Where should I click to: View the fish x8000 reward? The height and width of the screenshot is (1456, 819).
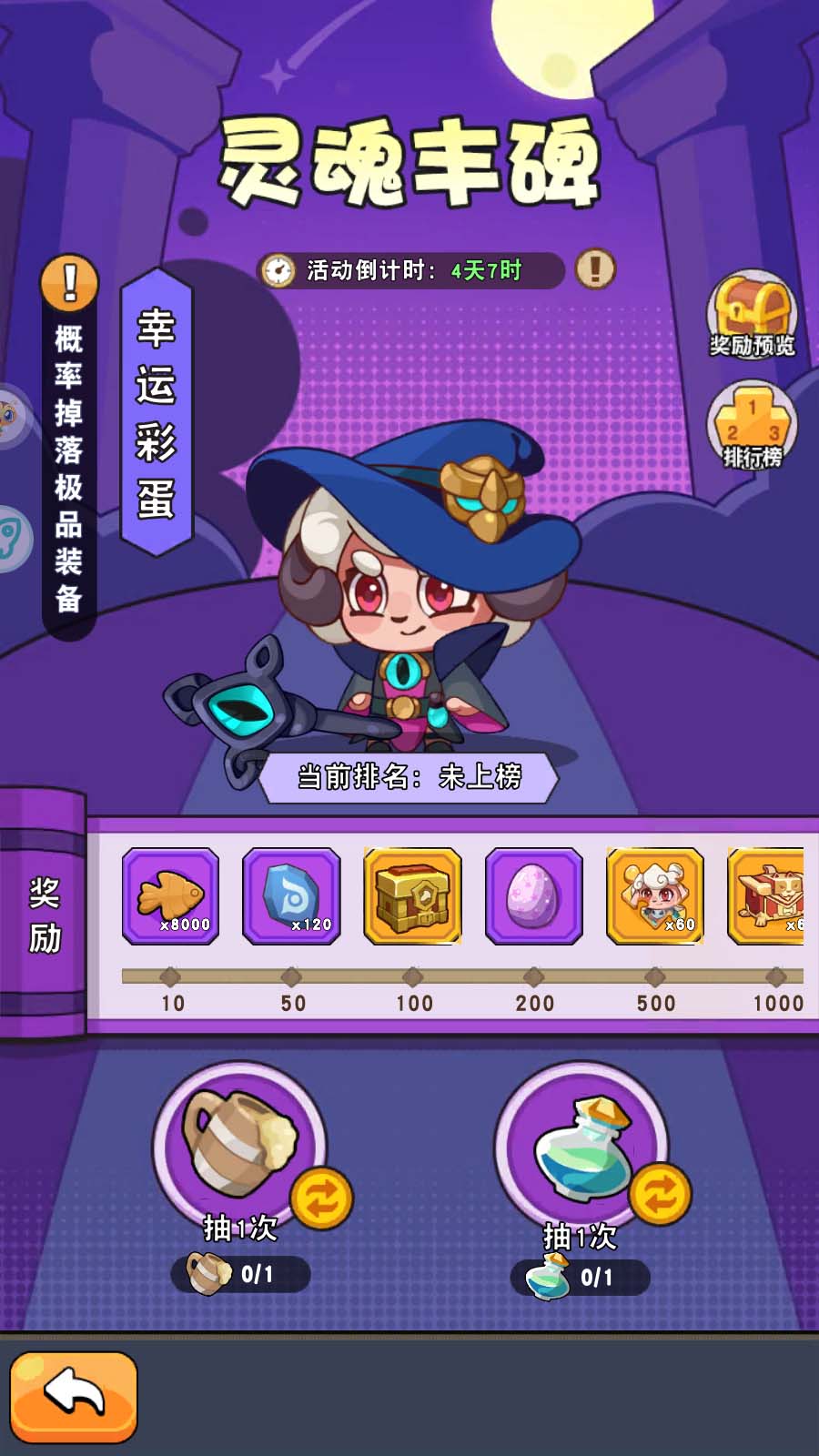pos(171,896)
